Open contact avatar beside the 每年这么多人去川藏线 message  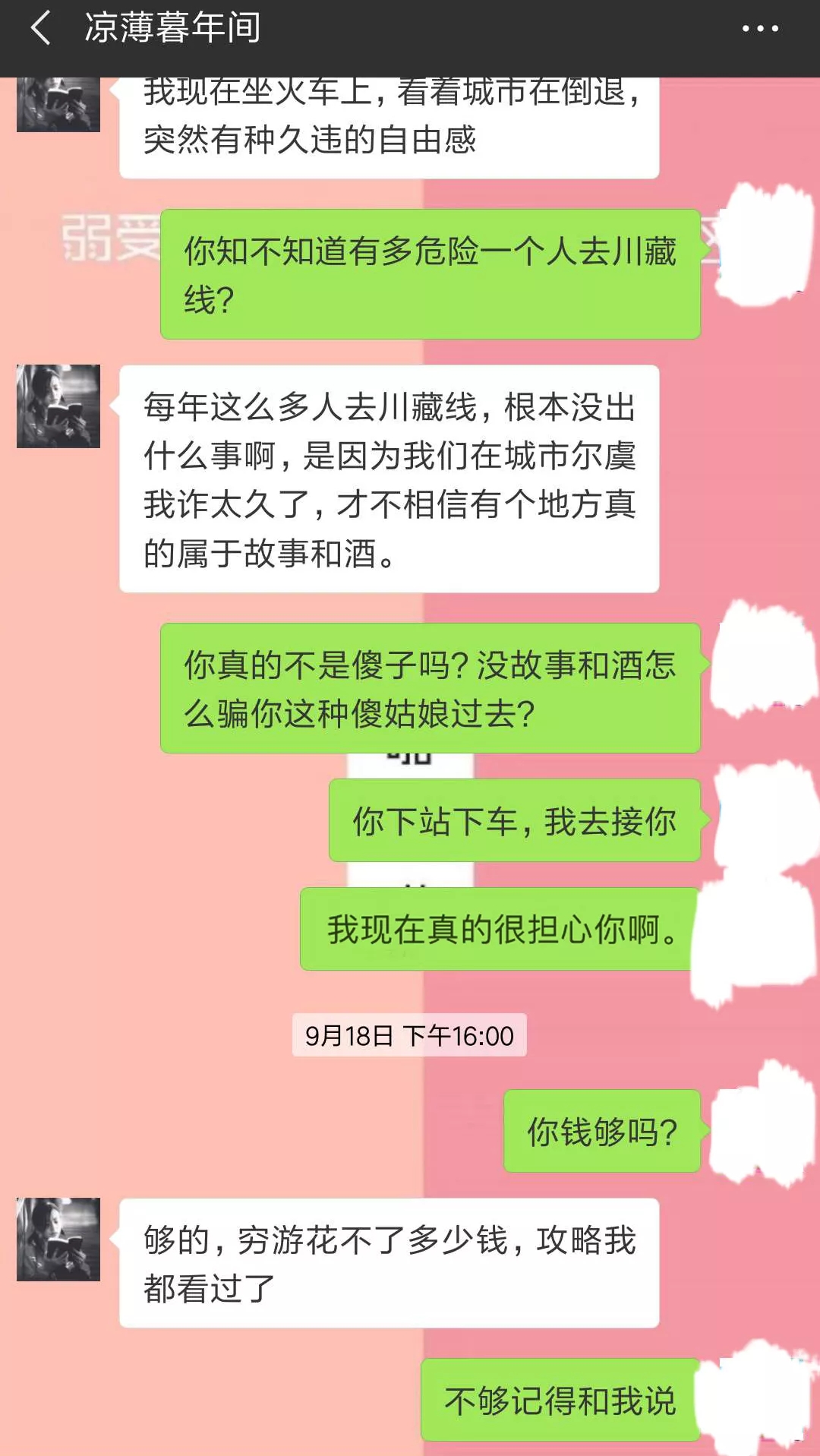pos(58,406)
